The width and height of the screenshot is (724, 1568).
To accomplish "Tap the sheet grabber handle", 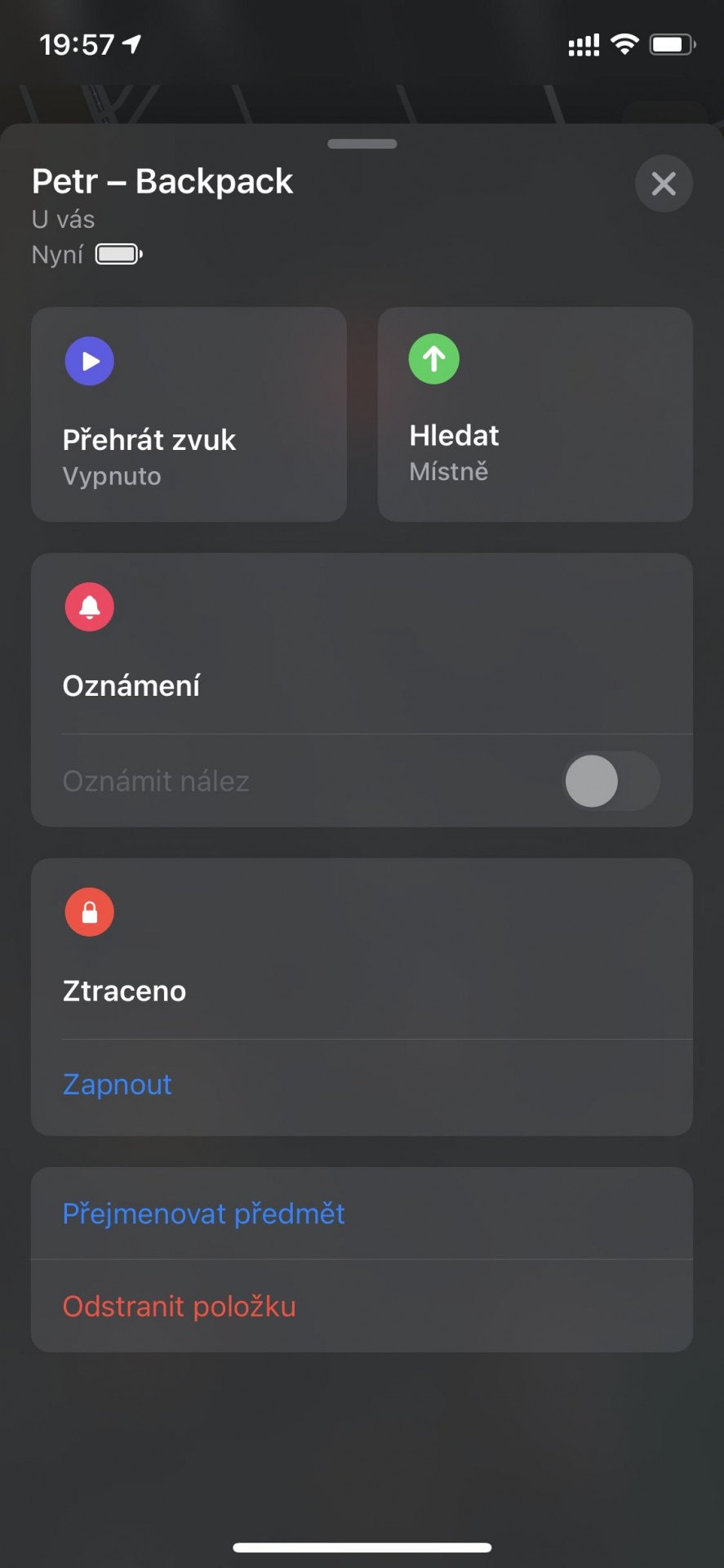I will tap(362, 144).
